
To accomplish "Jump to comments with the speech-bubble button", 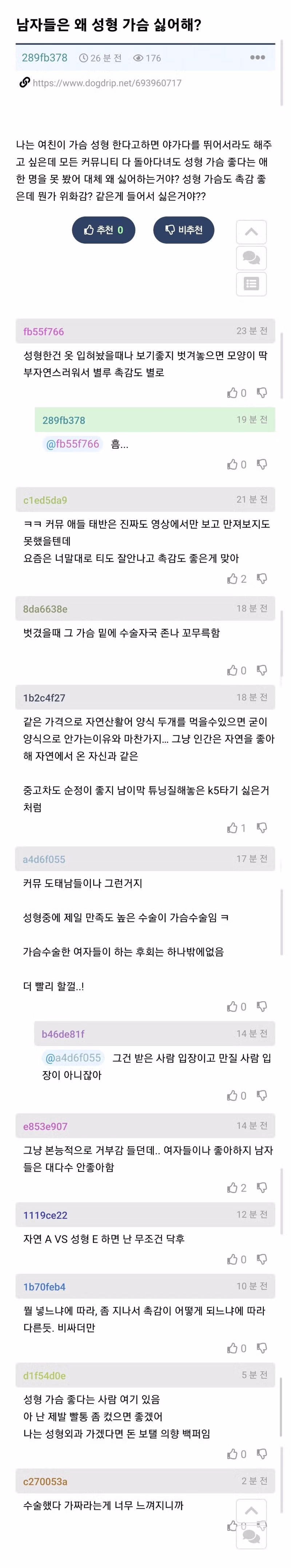I will click(251, 258).
